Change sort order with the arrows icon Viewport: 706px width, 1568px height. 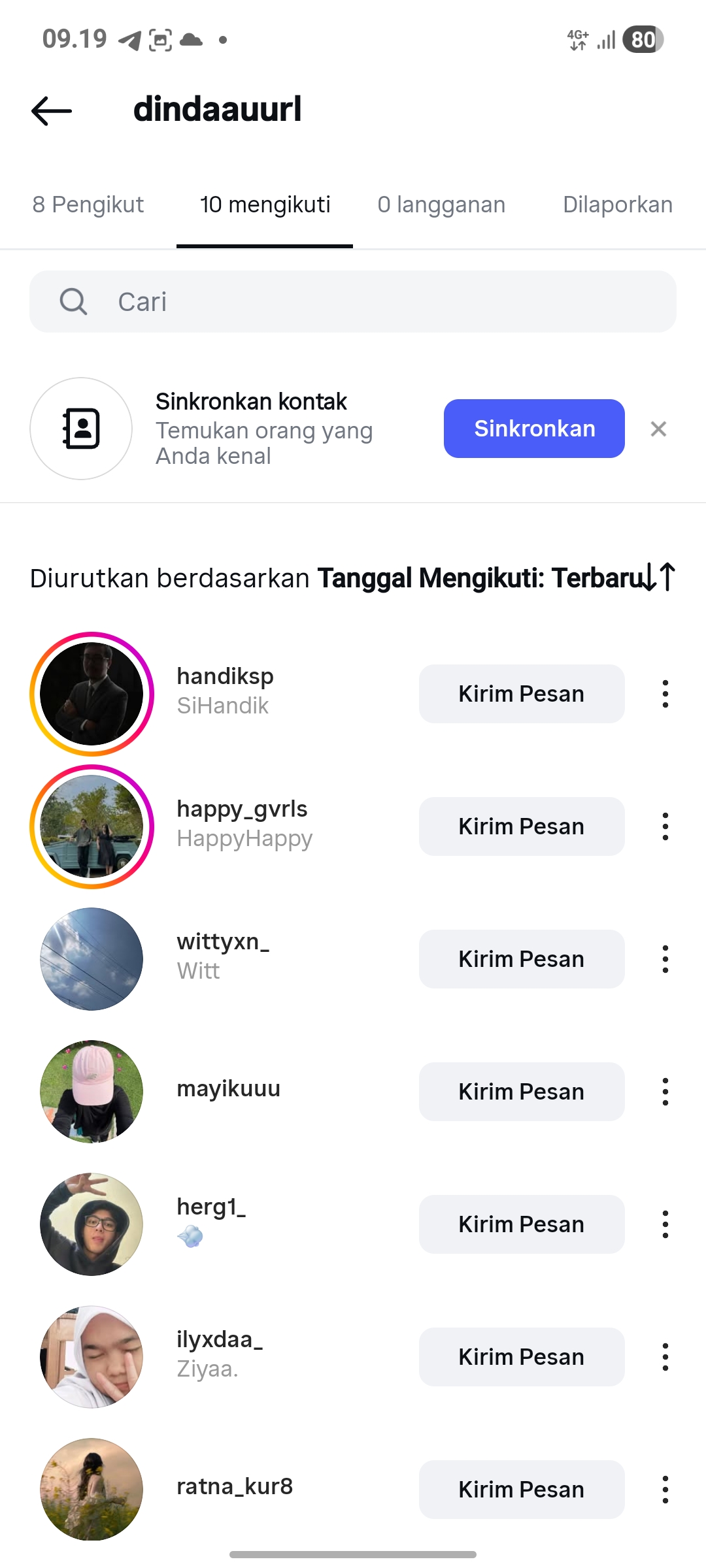pyautogui.click(x=658, y=578)
